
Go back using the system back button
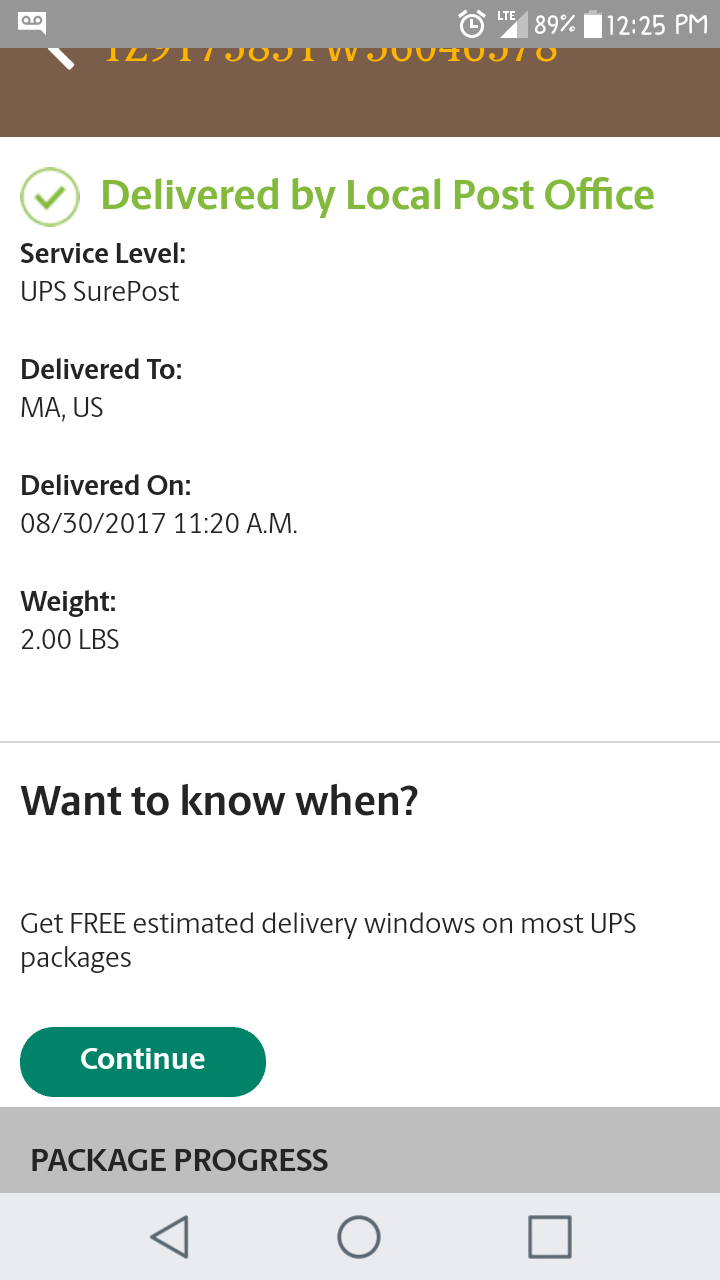click(169, 1236)
